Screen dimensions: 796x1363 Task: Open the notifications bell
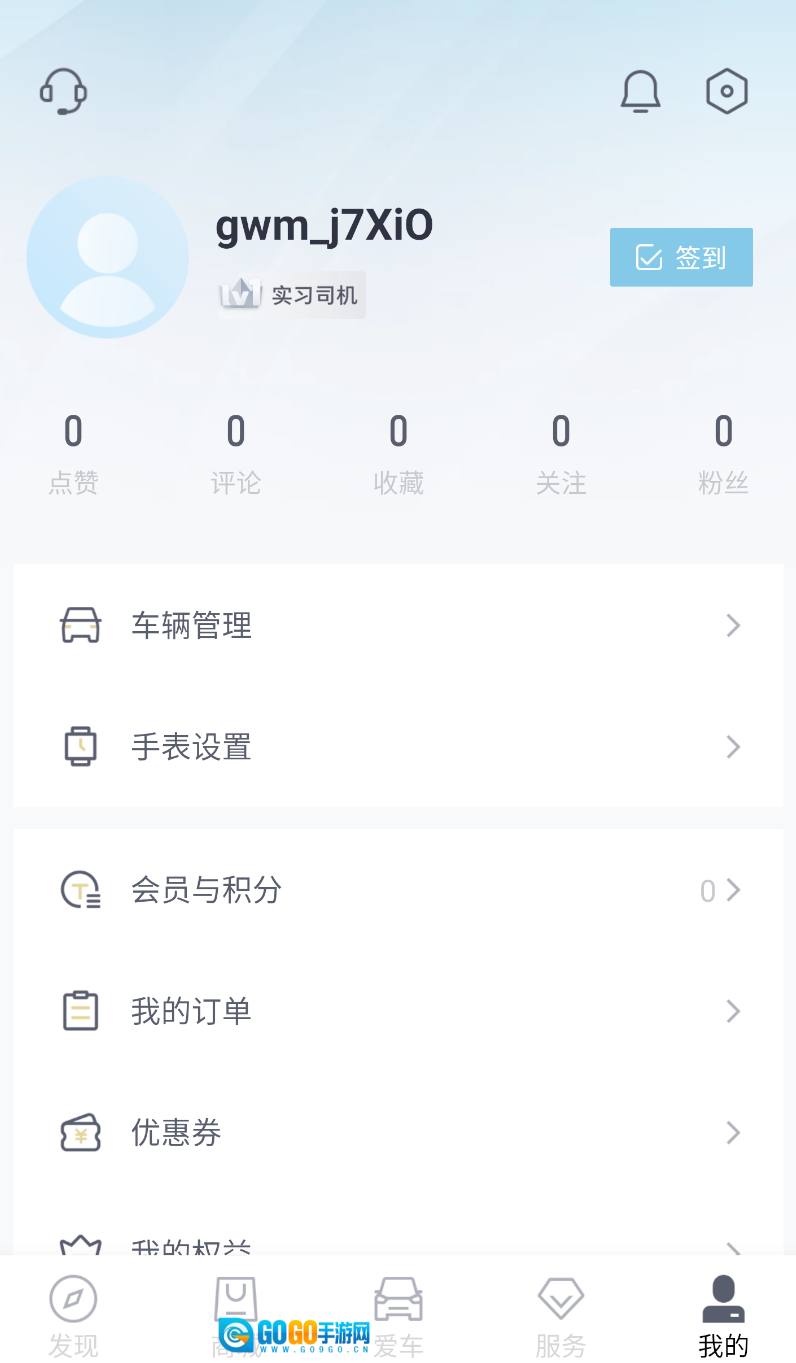(640, 92)
